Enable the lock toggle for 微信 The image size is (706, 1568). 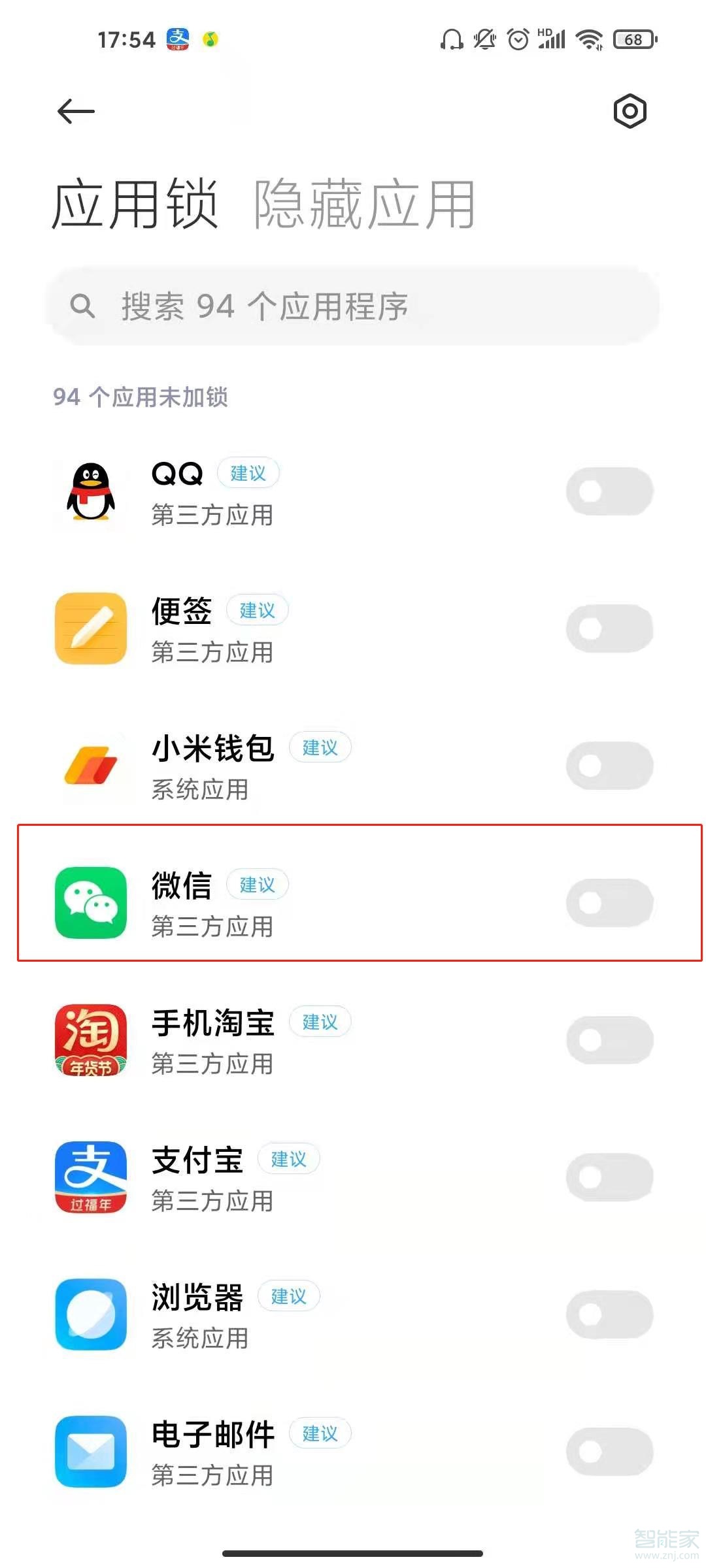[609, 903]
